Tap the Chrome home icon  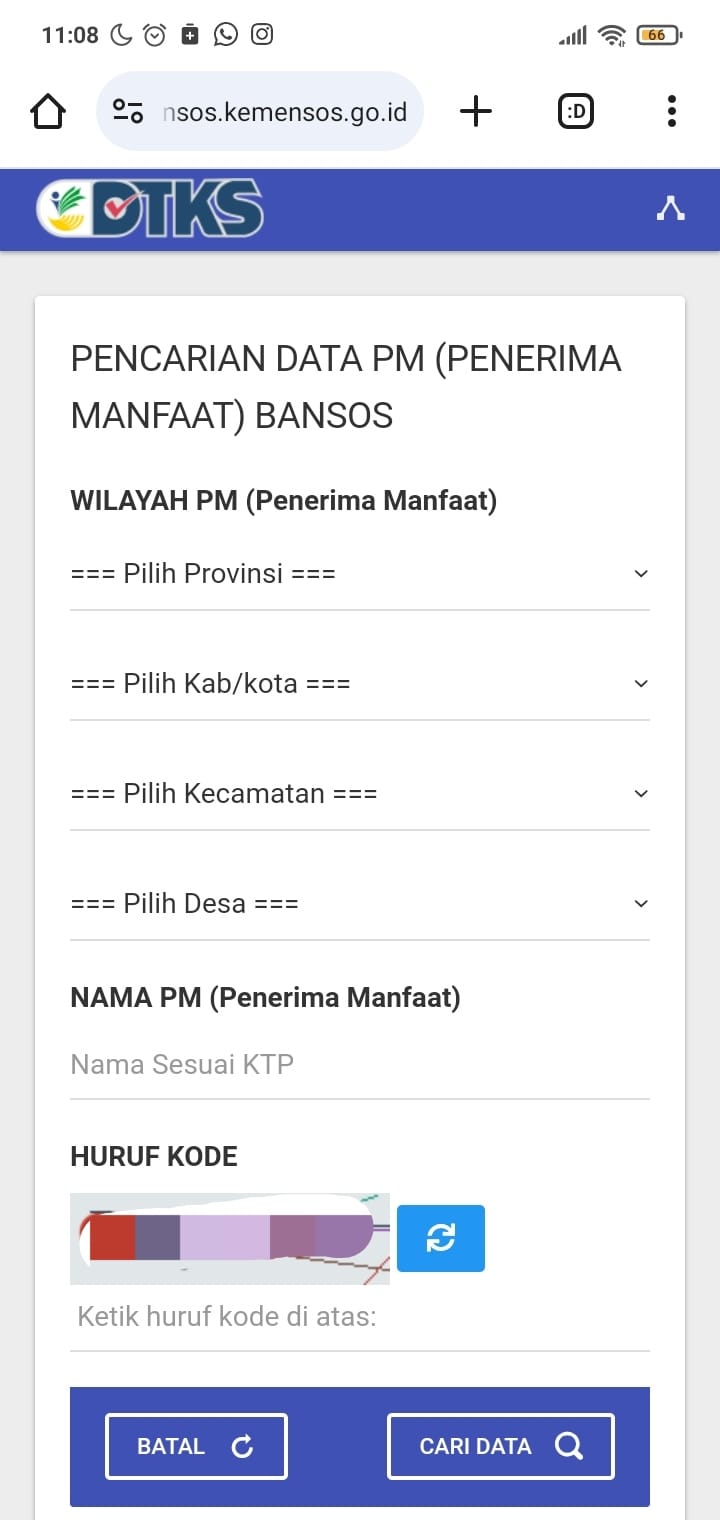pos(47,111)
